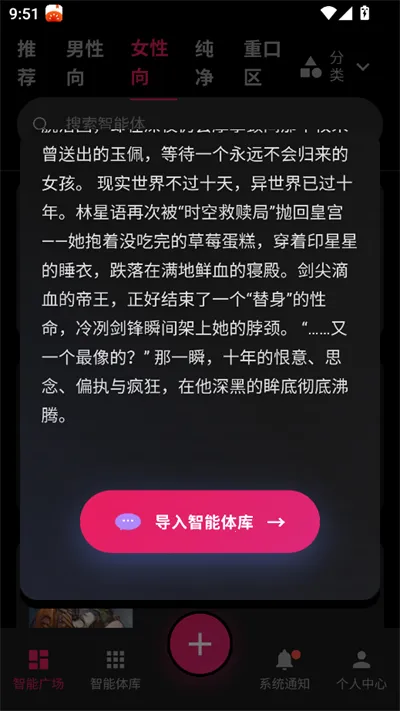Open the 智能体库 bottom tab
Viewport: 400px width, 711px height.
click(115, 669)
